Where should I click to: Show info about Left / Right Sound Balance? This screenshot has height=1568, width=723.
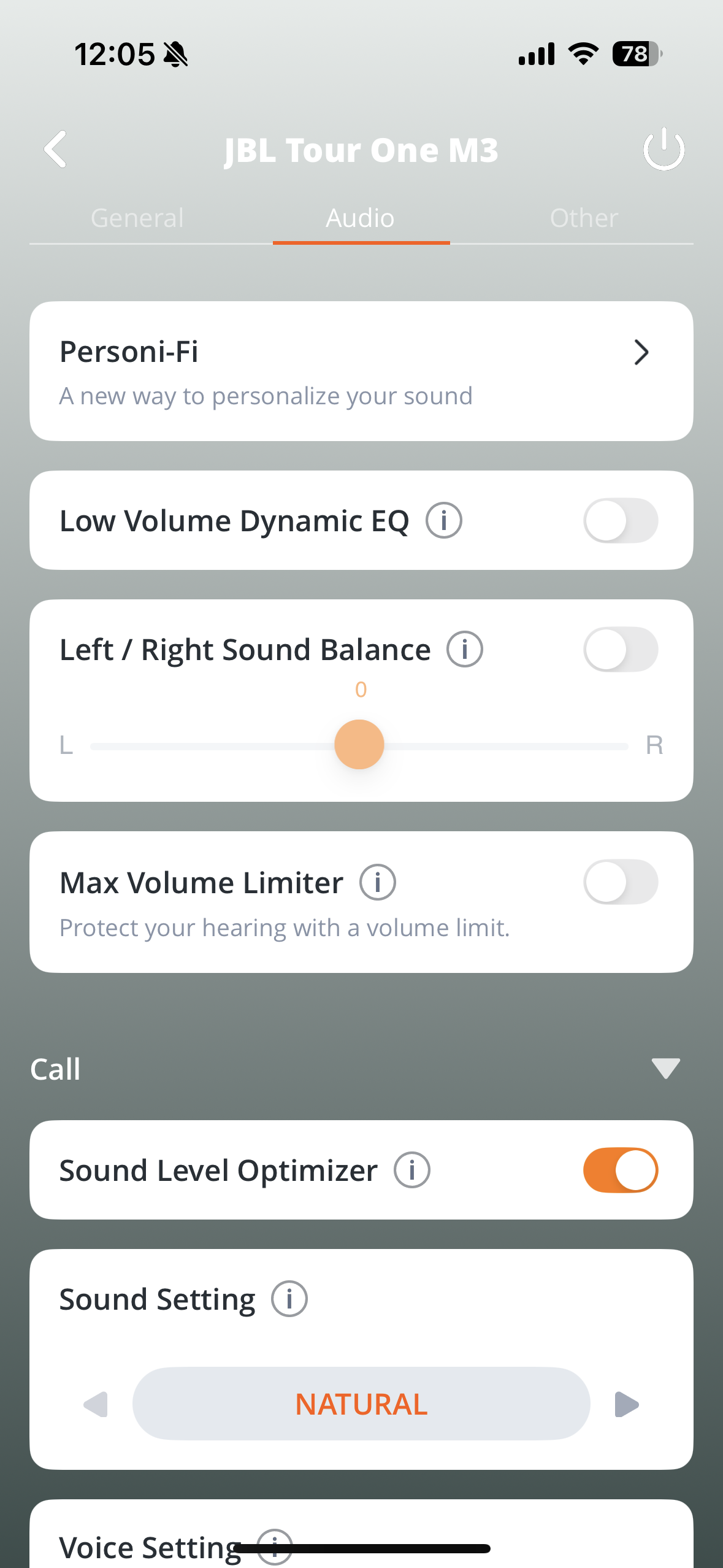tap(464, 650)
